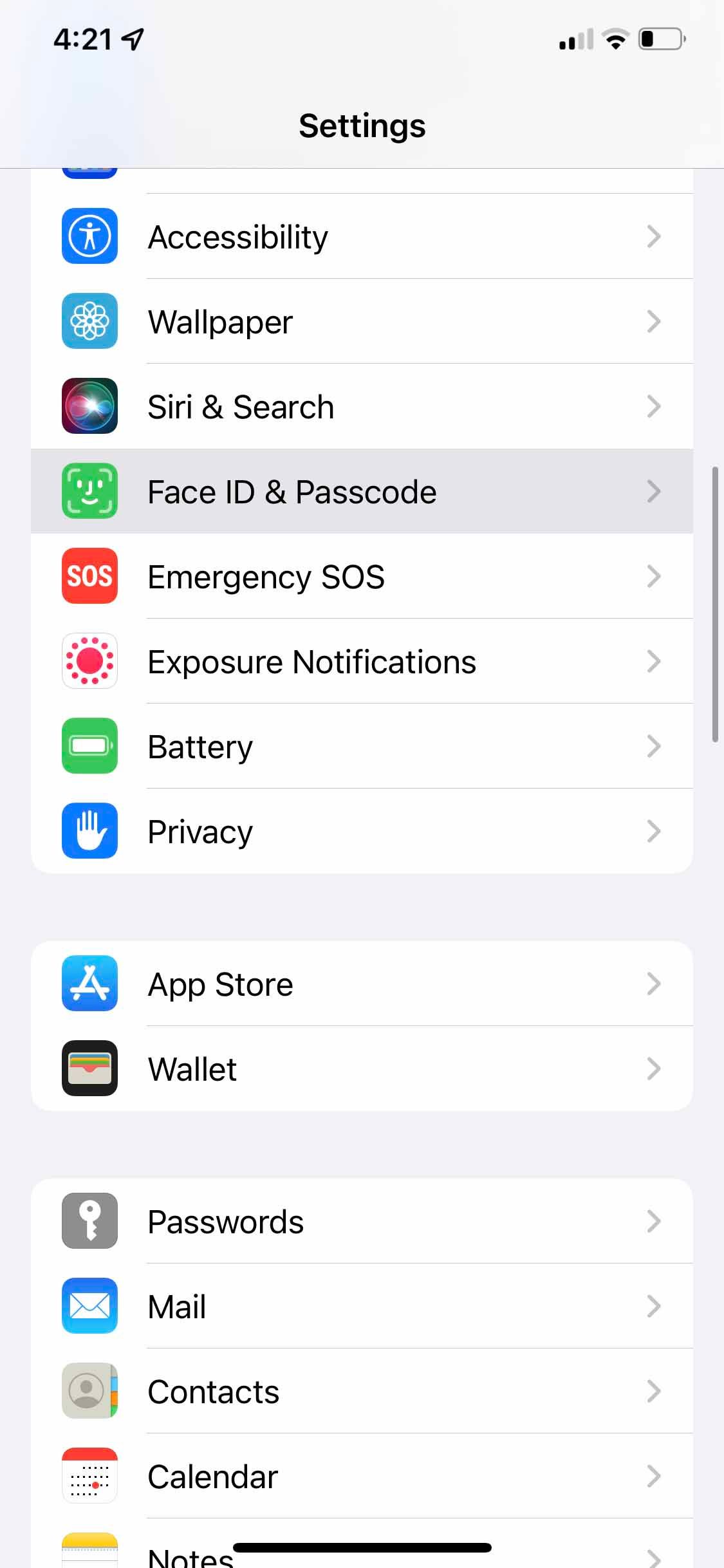Expand the Face ID & Passcode row chevron
The height and width of the screenshot is (1568, 724).
click(x=654, y=491)
